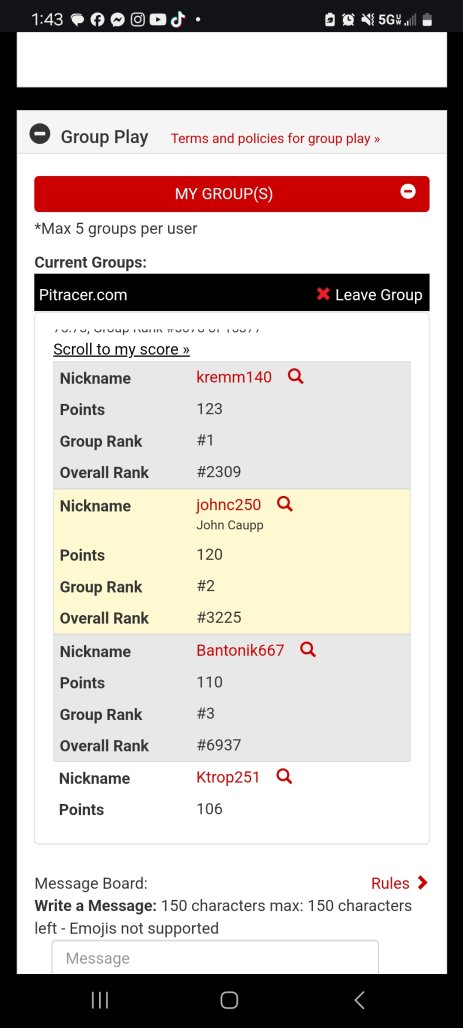Viewport: 463px width, 1028px height.
Task: Go back with the system back button
Action: pyautogui.click(x=359, y=1000)
